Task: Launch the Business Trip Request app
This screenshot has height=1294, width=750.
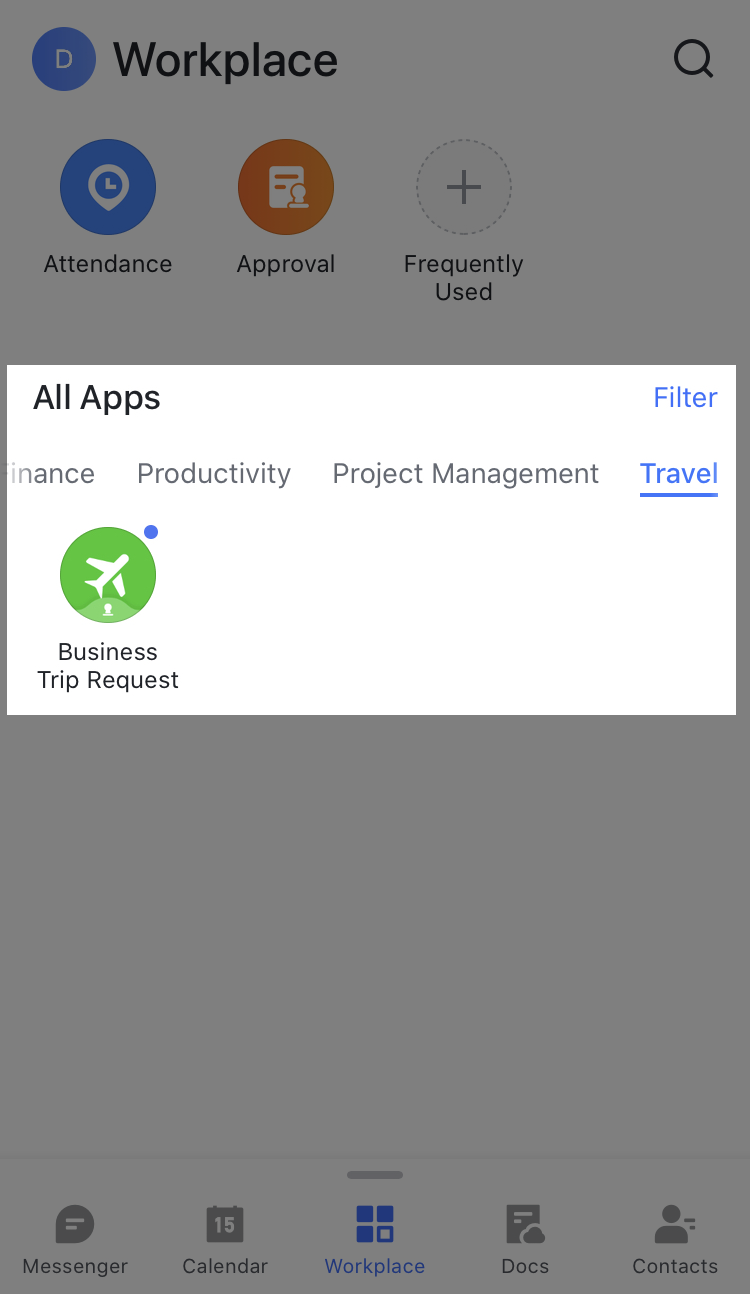Action: point(108,575)
